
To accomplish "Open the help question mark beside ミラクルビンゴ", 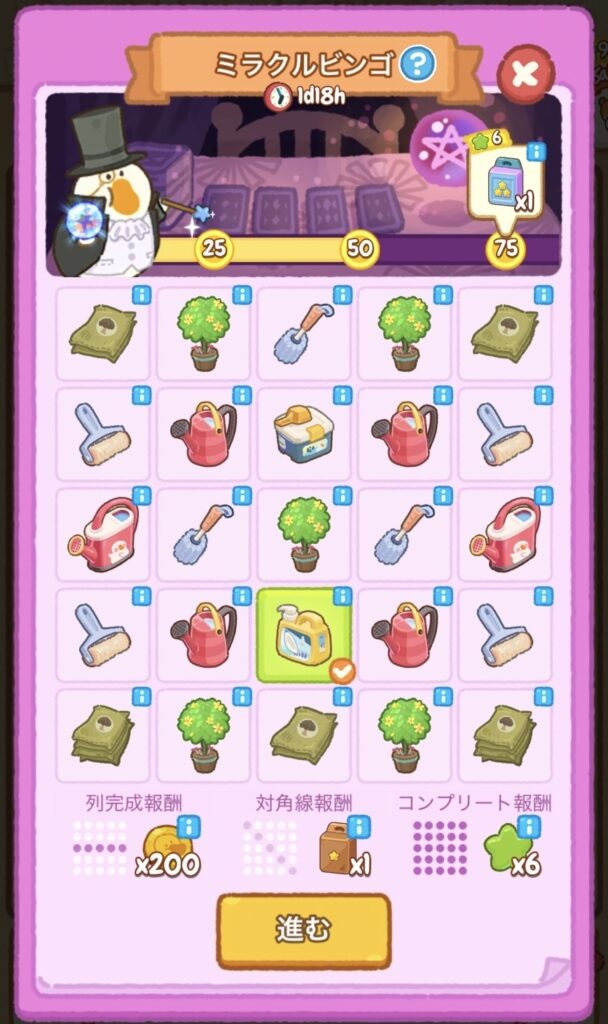I will click(417, 65).
